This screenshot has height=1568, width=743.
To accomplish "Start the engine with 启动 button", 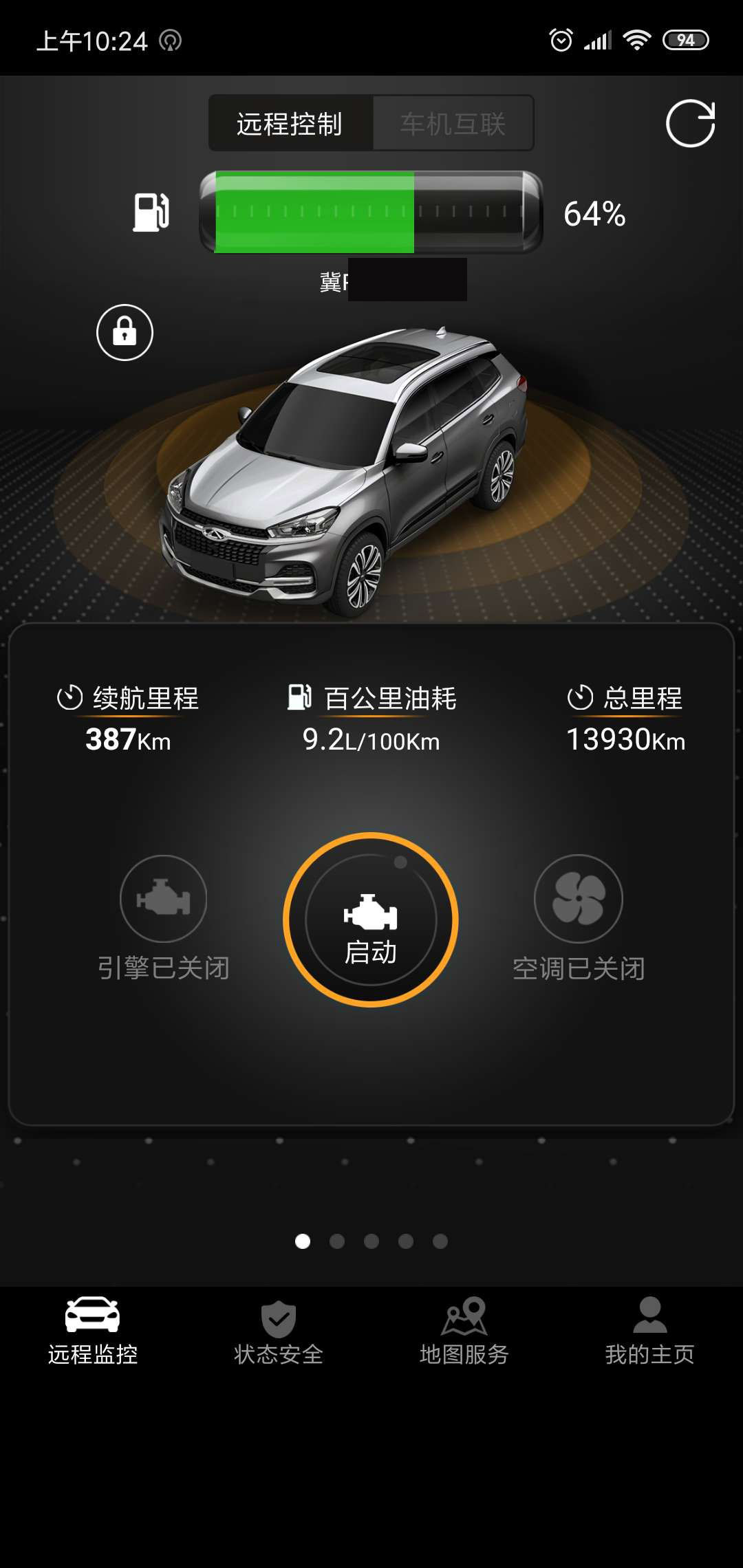I will pos(371,920).
